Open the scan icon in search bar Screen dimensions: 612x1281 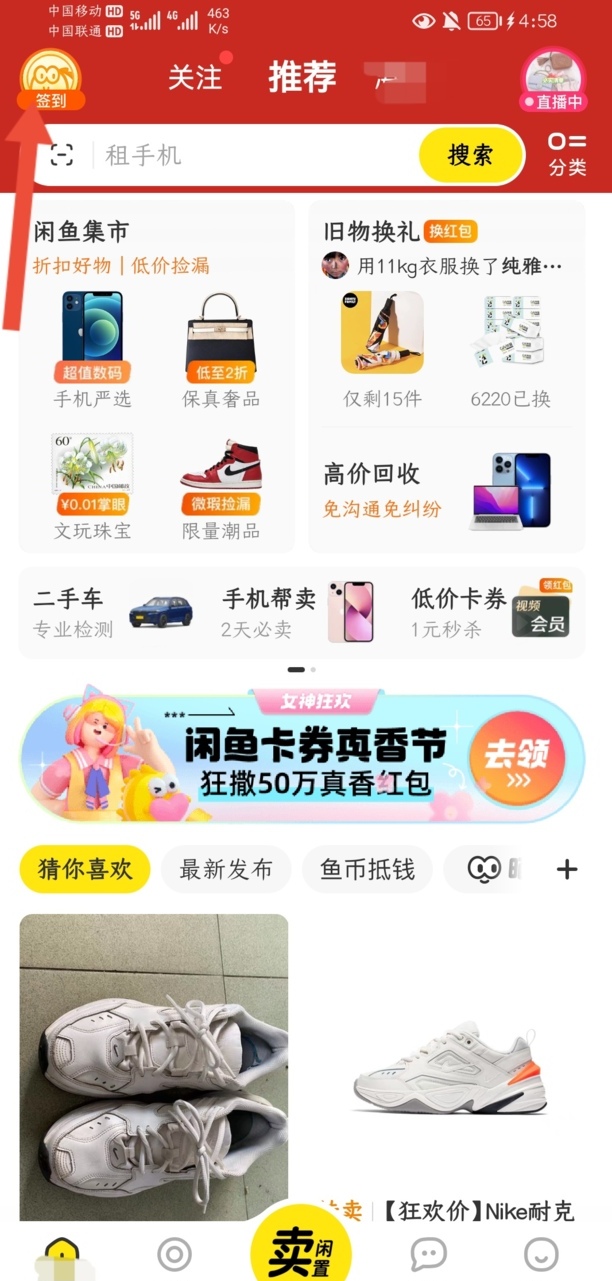click(x=62, y=155)
